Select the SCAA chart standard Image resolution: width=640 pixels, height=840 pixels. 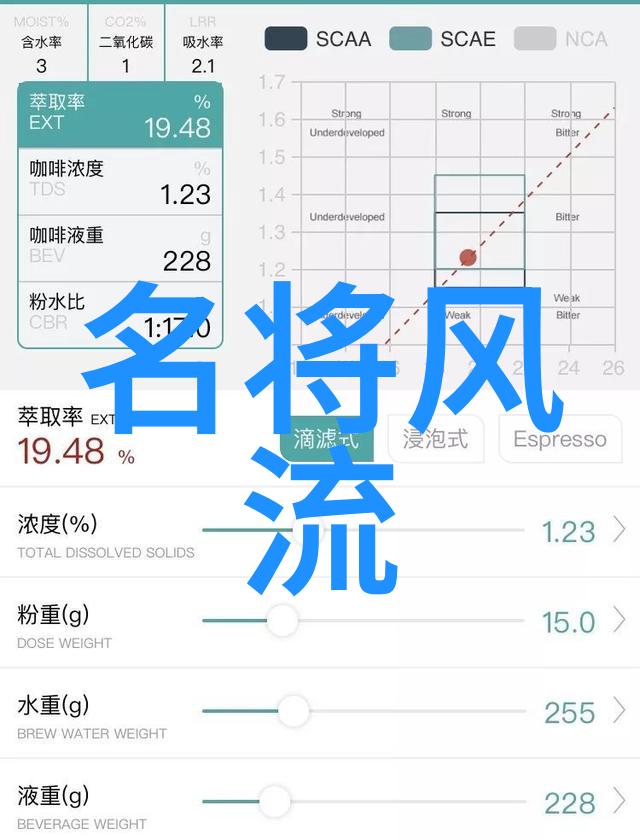[x=318, y=39]
